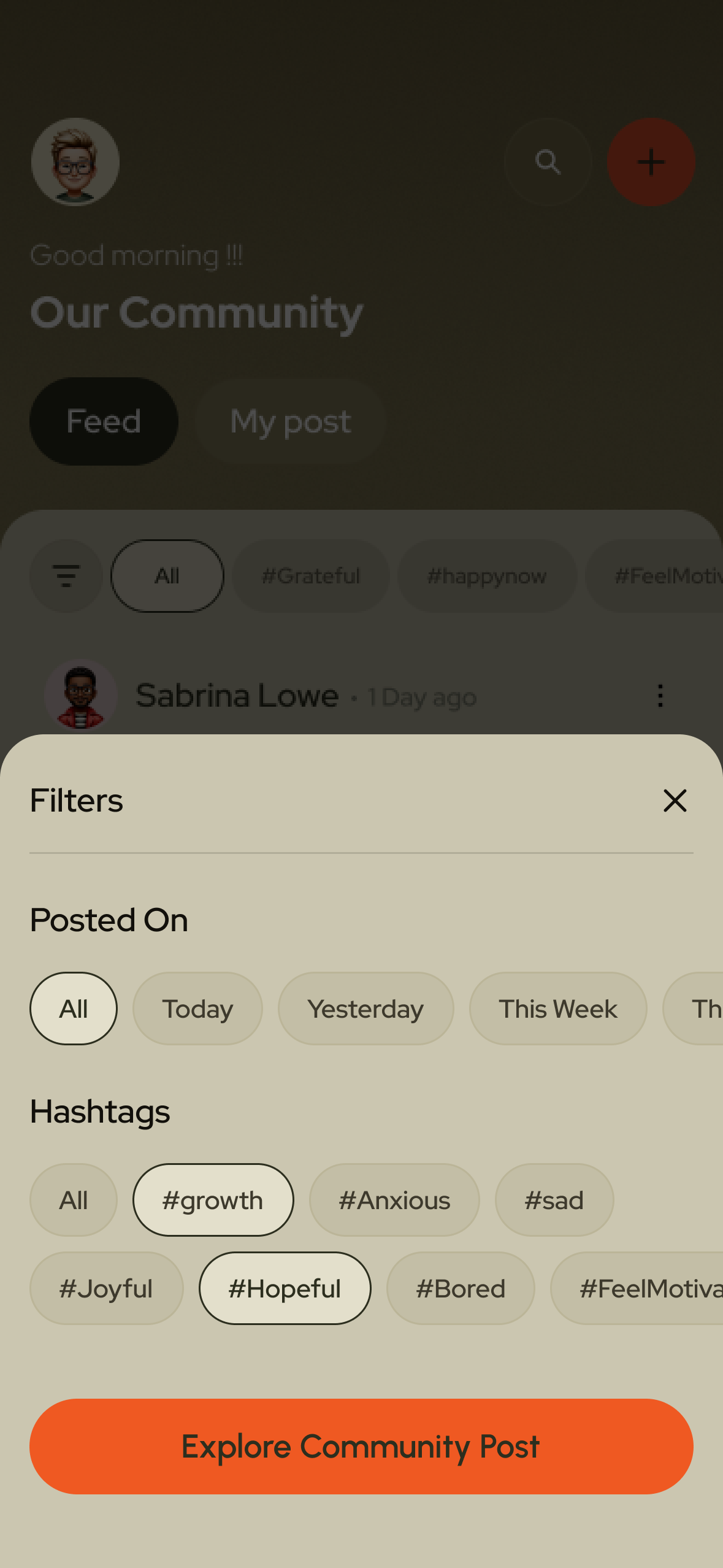This screenshot has width=723, height=1568.
Task: Tap Explore Community Post button
Action: pos(361,1447)
